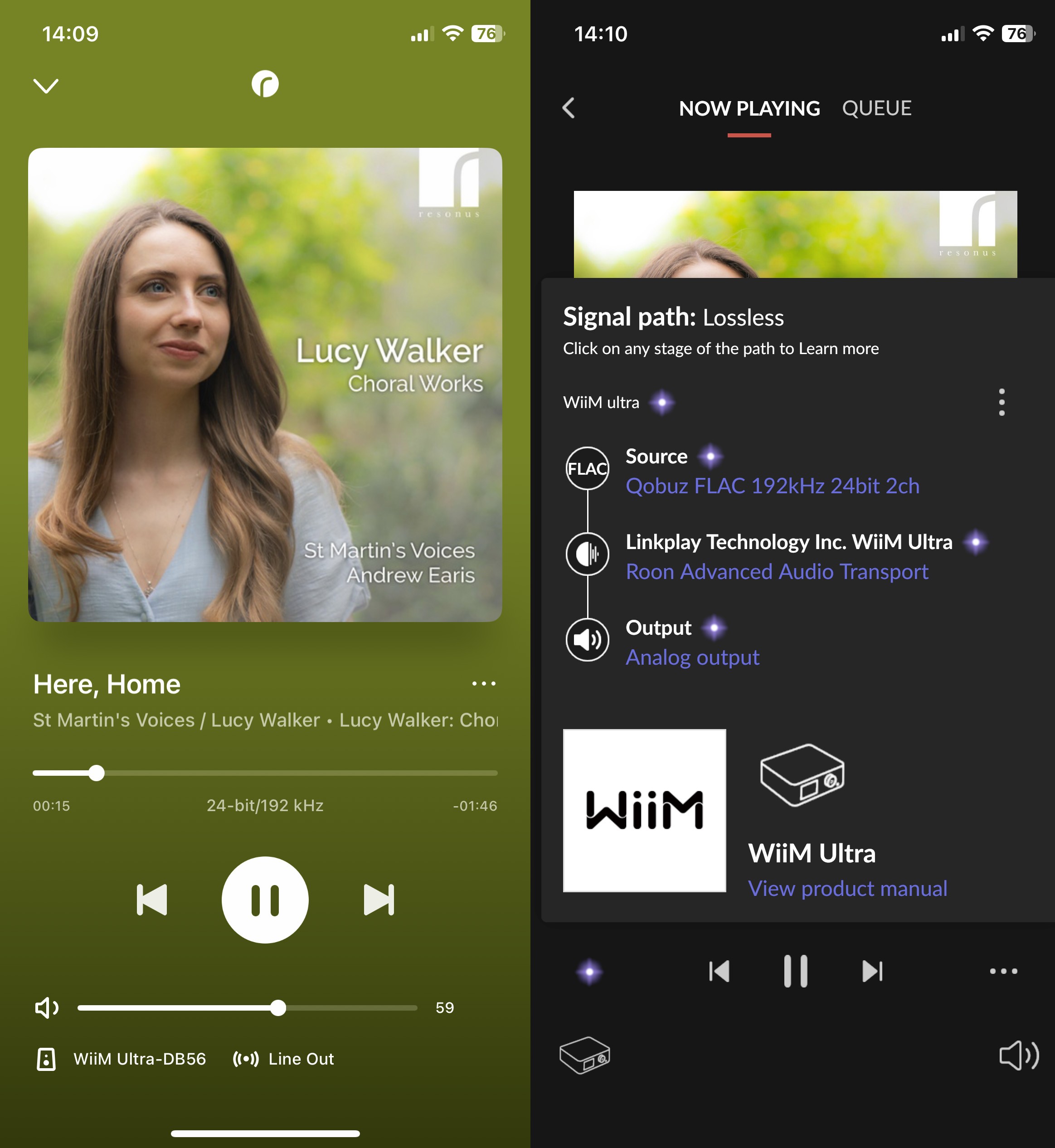Skip to next track in Roon bar
1055x1148 pixels.
pyautogui.click(x=872, y=971)
